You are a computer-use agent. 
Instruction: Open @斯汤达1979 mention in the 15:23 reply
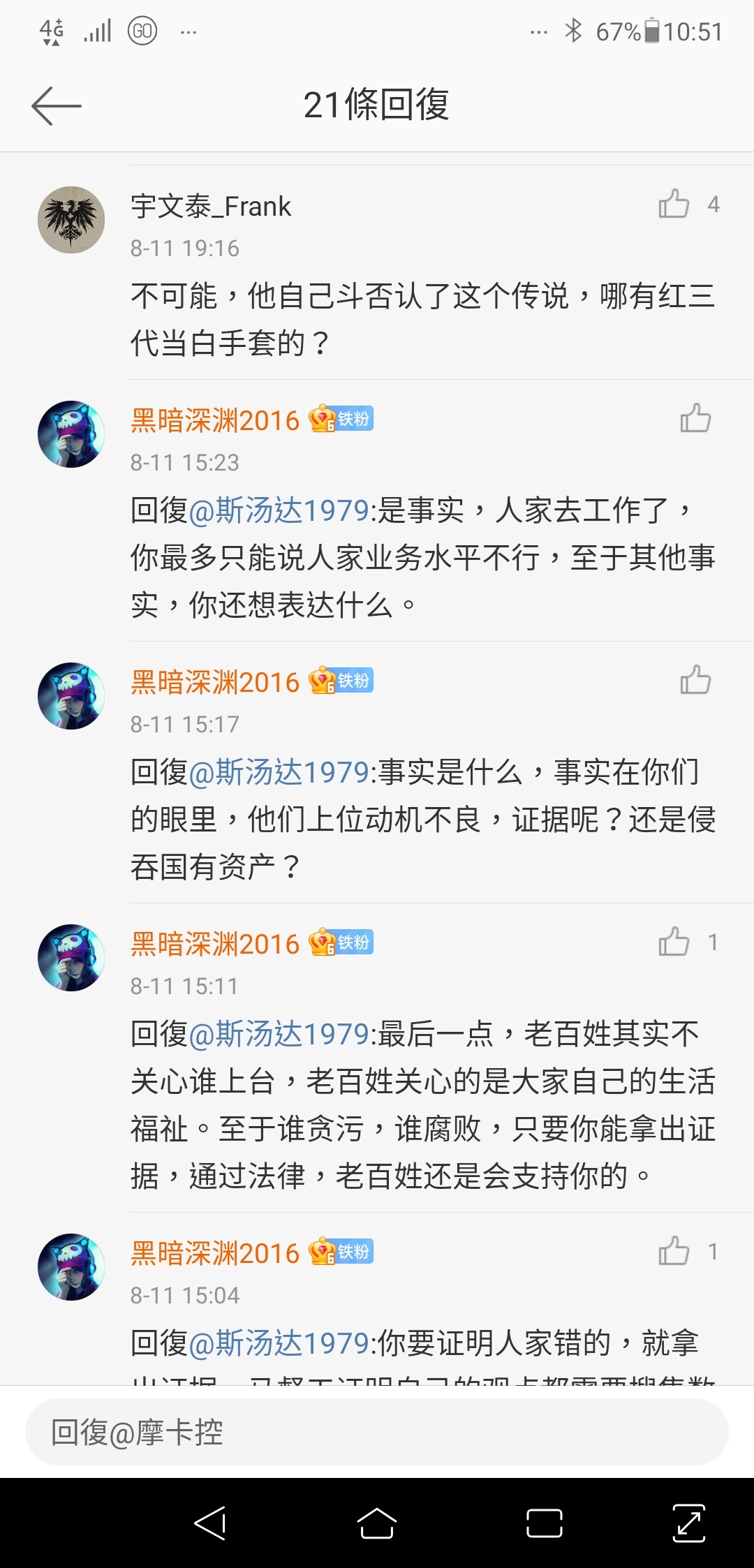pos(279,510)
